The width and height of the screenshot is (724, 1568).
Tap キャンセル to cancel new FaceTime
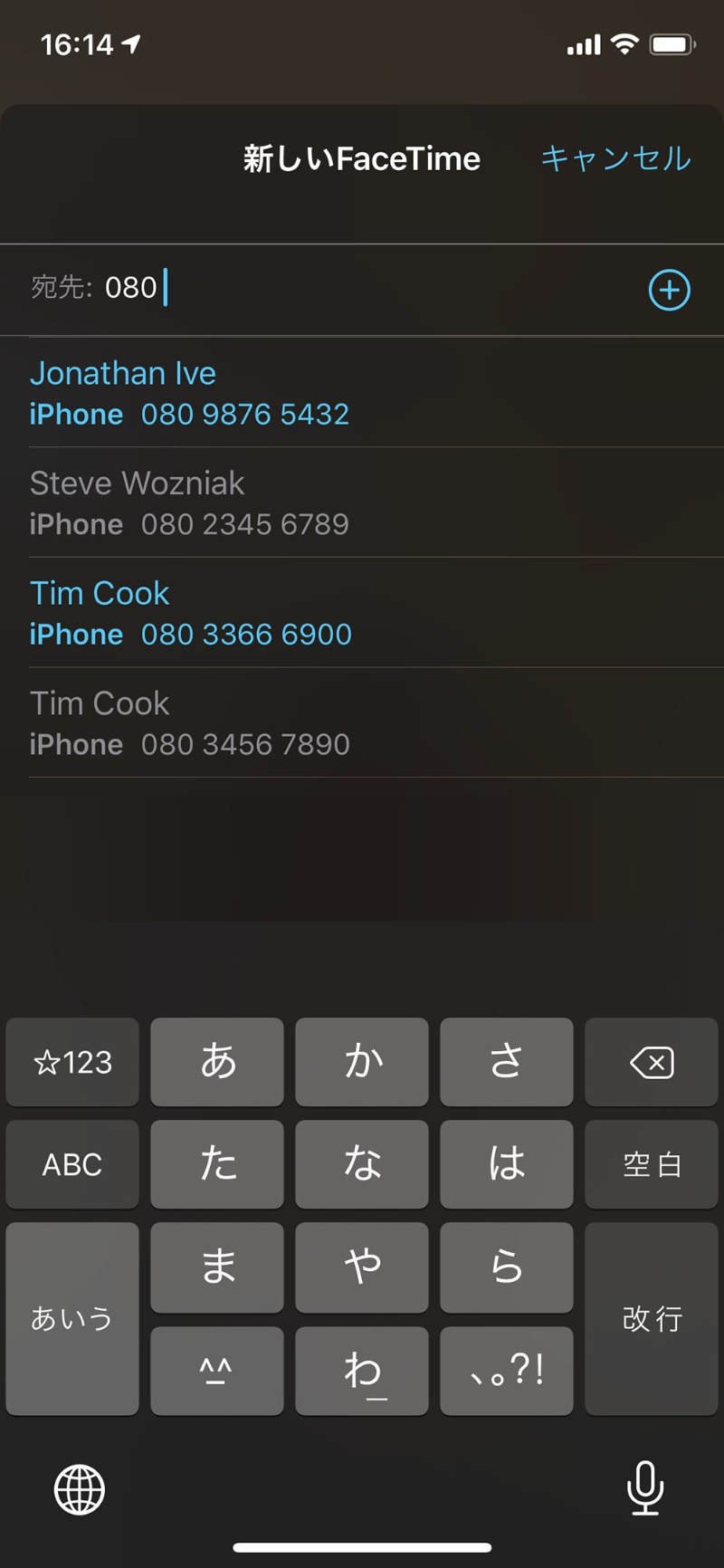(x=615, y=159)
